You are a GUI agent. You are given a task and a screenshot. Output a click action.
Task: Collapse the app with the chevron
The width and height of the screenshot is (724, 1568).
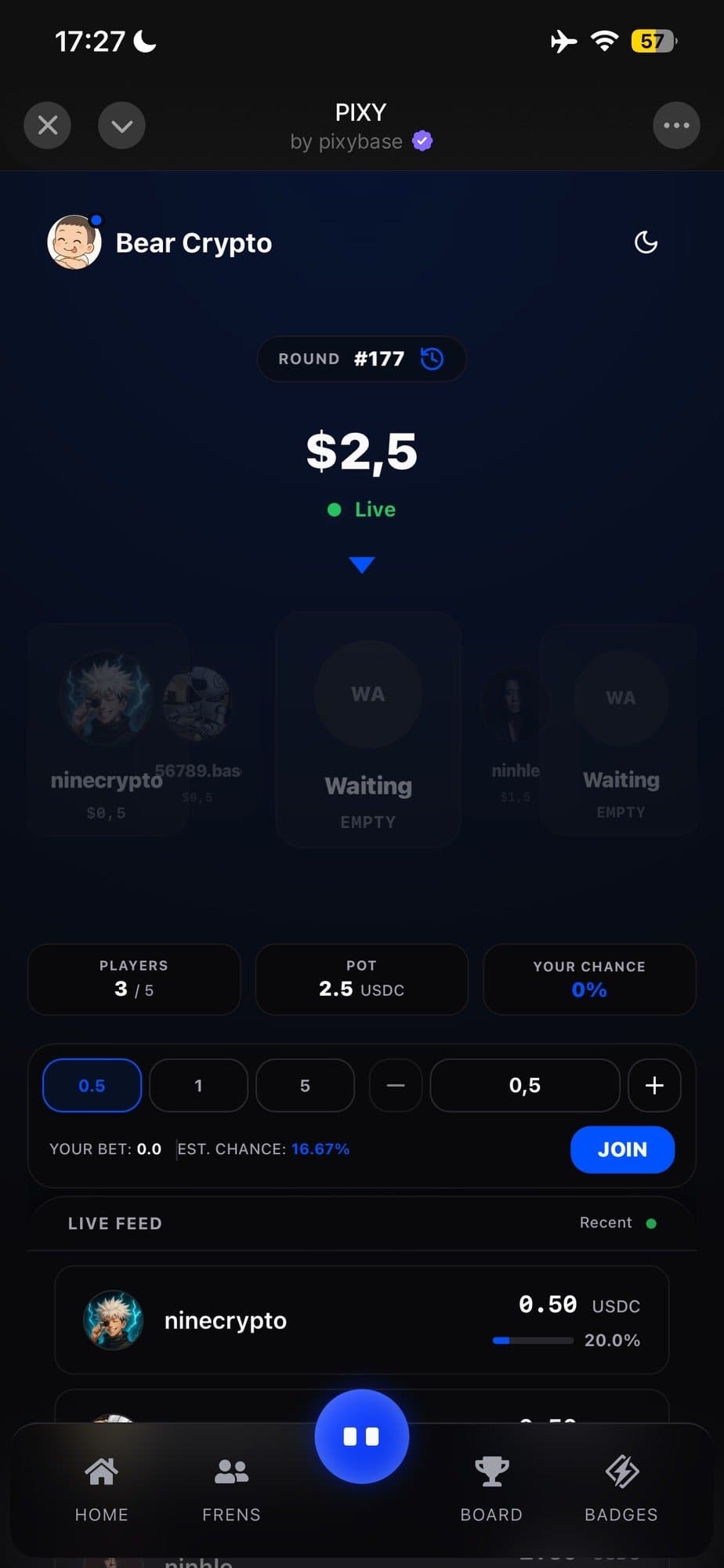click(121, 125)
